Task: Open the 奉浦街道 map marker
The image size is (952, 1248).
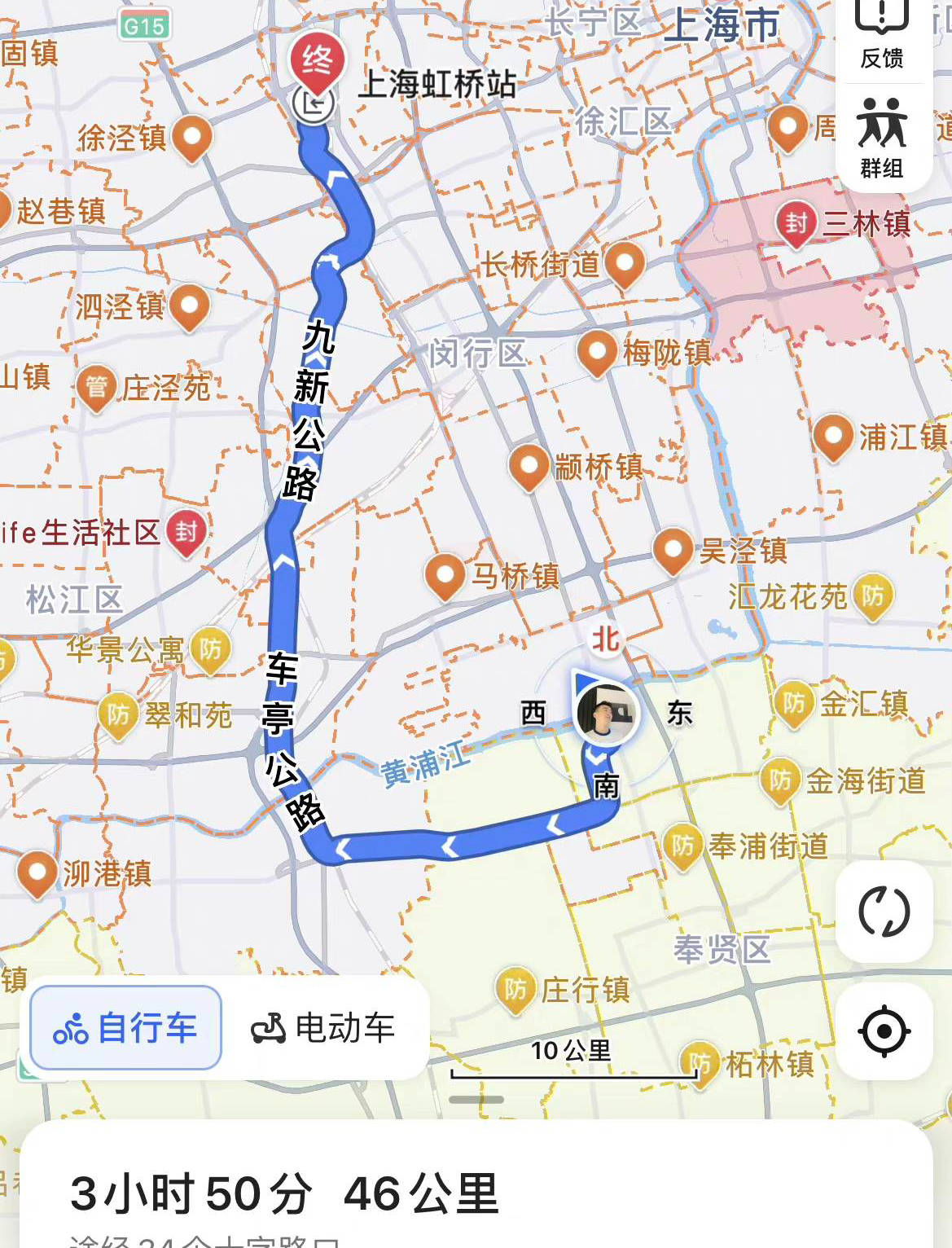Action: [682, 846]
